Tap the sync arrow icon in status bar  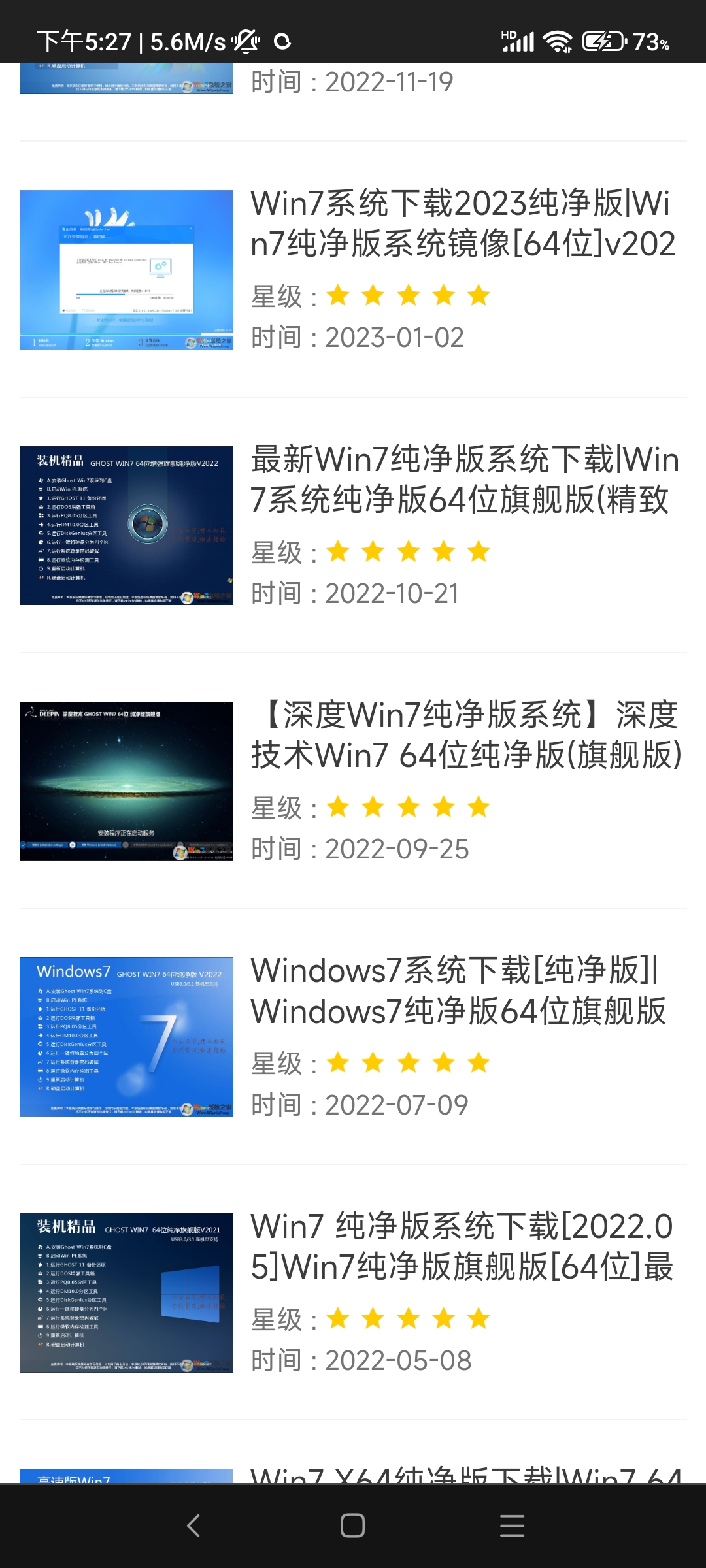coord(284,41)
